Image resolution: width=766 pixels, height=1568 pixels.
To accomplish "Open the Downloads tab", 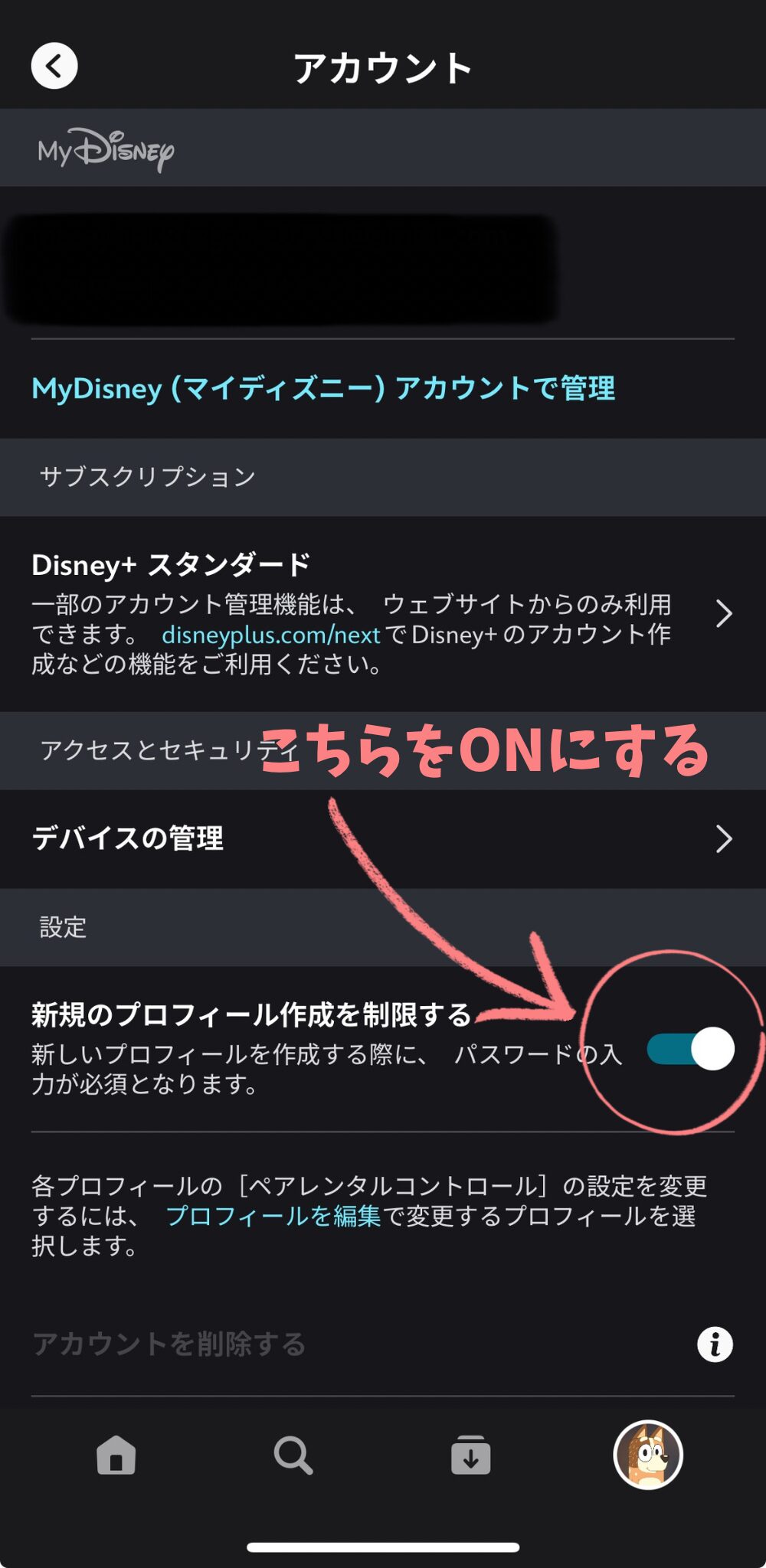I will [470, 1455].
